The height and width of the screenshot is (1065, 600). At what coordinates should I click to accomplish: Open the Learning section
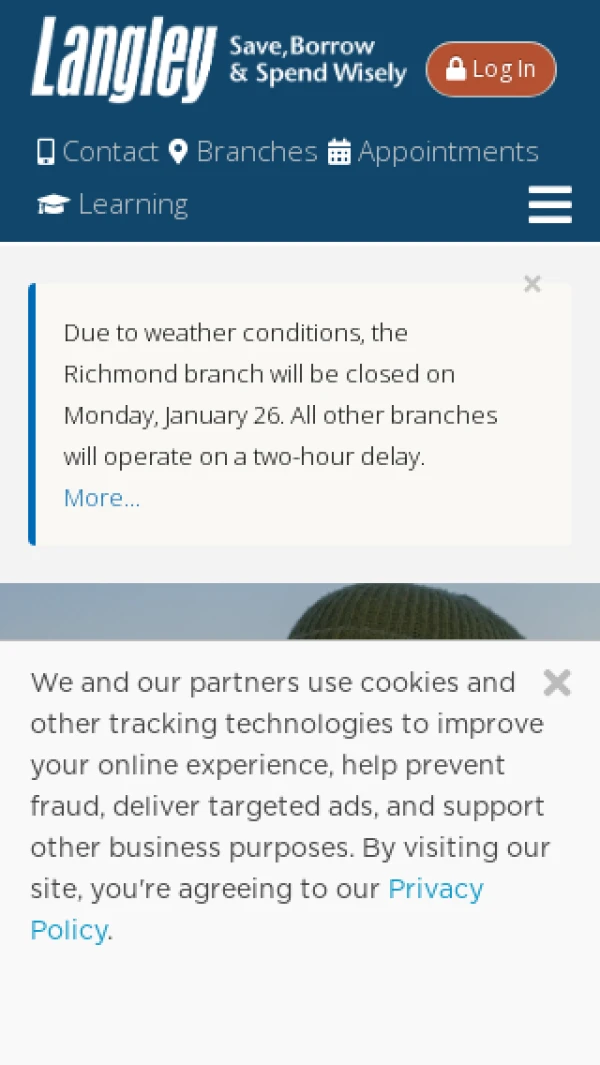click(x=113, y=204)
